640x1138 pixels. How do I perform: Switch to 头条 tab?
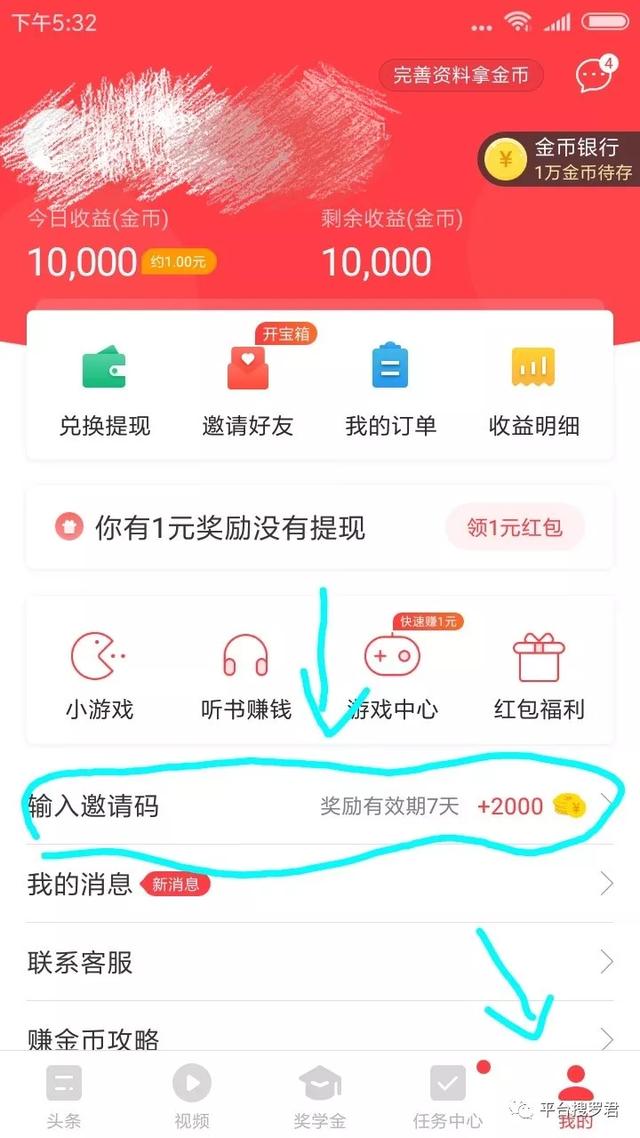(x=63, y=1095)
